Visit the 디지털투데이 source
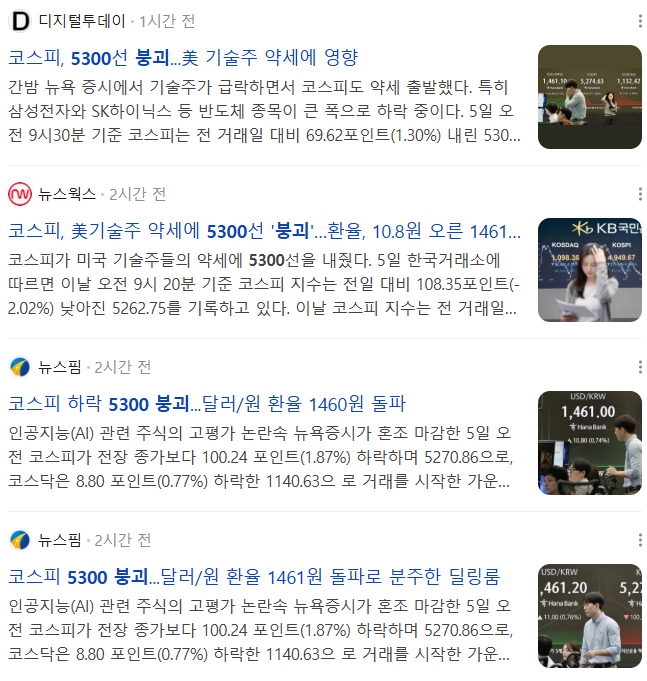This screenshot has height=681, width=647. pyautogui.click(x=67, y=20)
